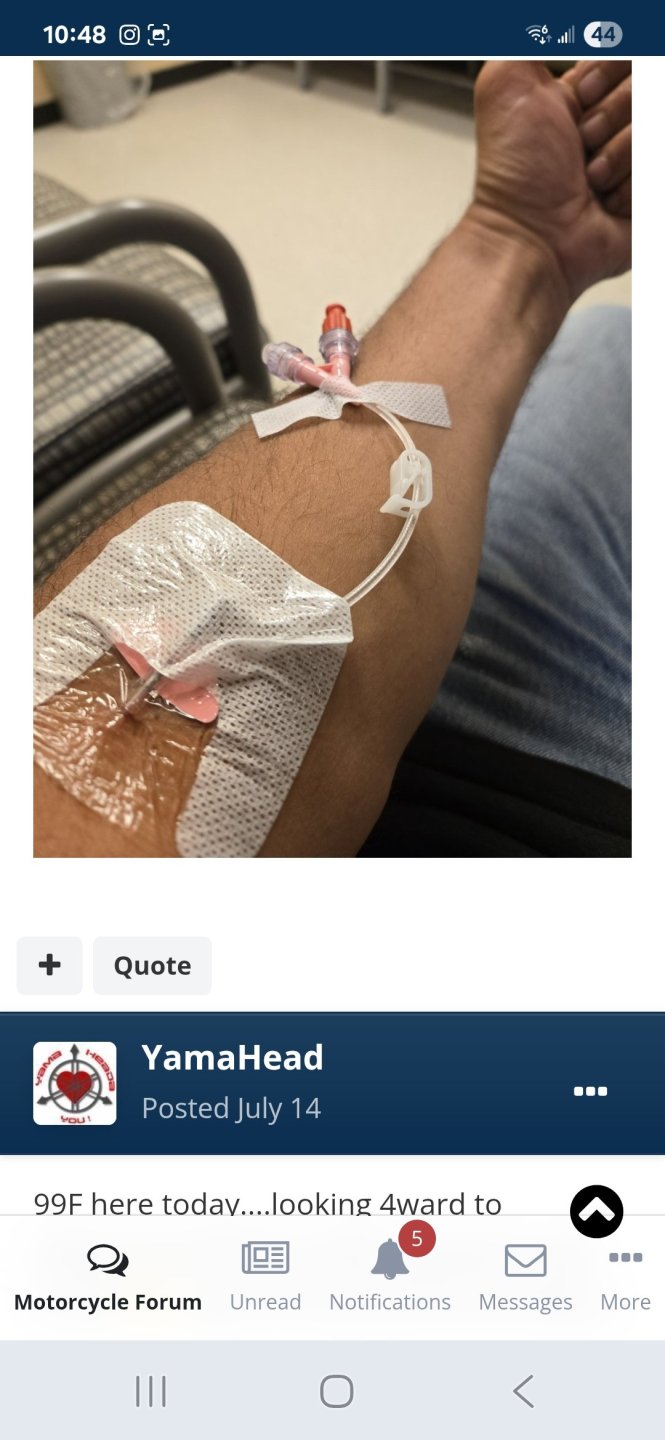This screenshot has height=1440, width=665.
Task: Go back using system back button
Action: pyautogui.click(x=523, y=1391)
